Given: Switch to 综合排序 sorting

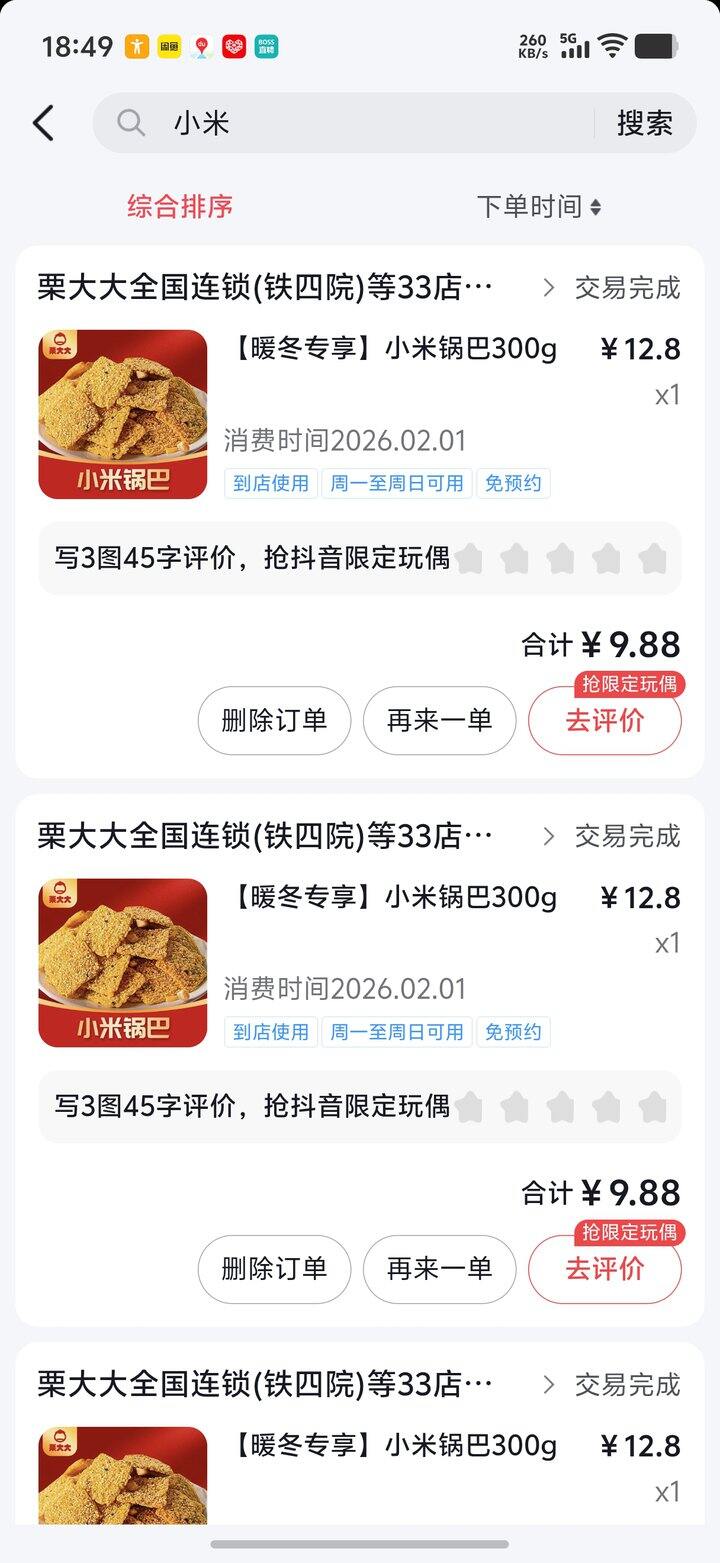Looking at the screenshot, I should [179, 206].
